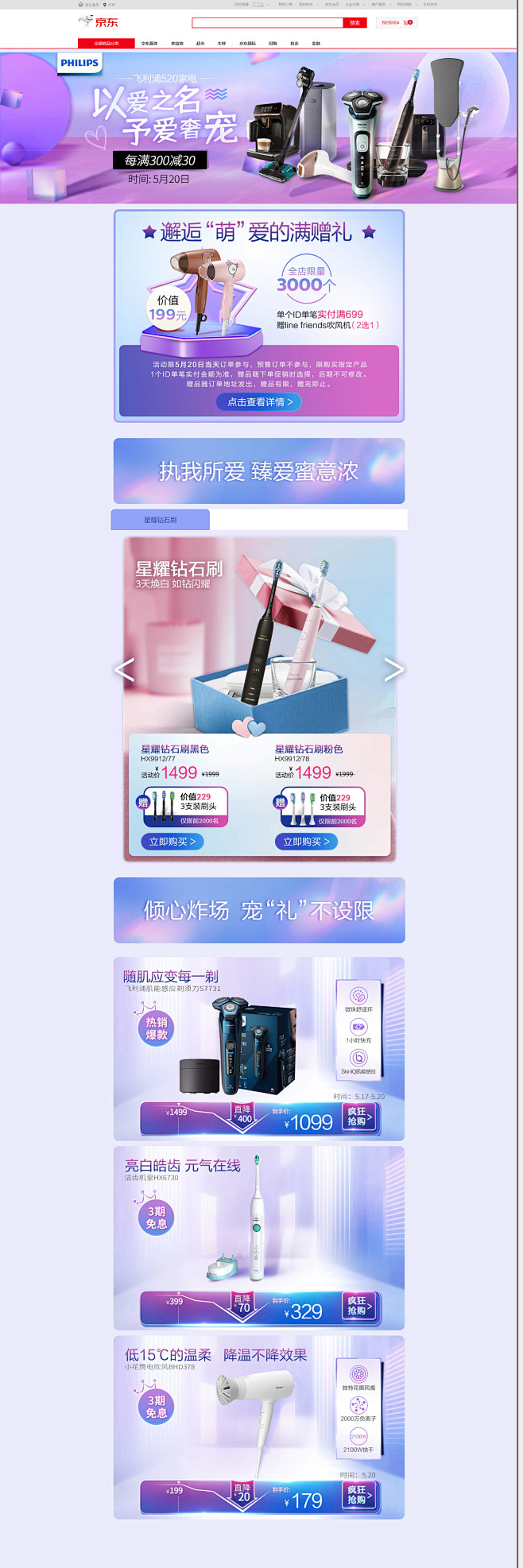The width and height of the screenshot is (523, 1568).
Task: Tap 点击查看详情 for gift details
Action: tap(259, 401)
